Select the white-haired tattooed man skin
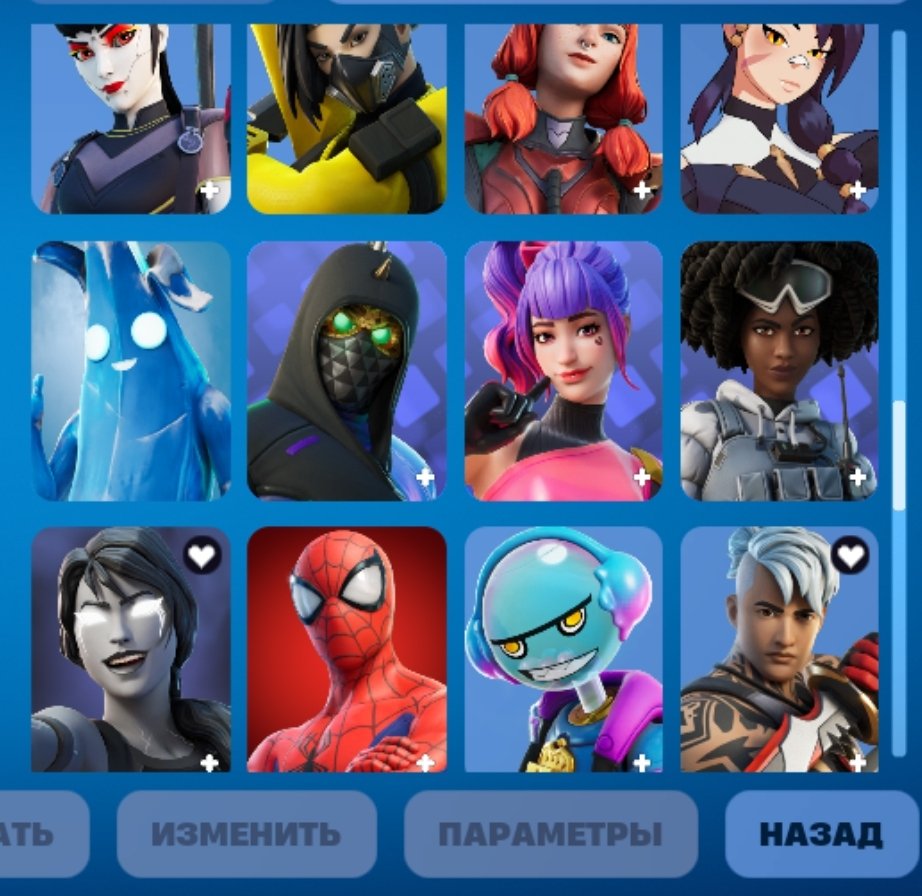 [x=779, y=650]
